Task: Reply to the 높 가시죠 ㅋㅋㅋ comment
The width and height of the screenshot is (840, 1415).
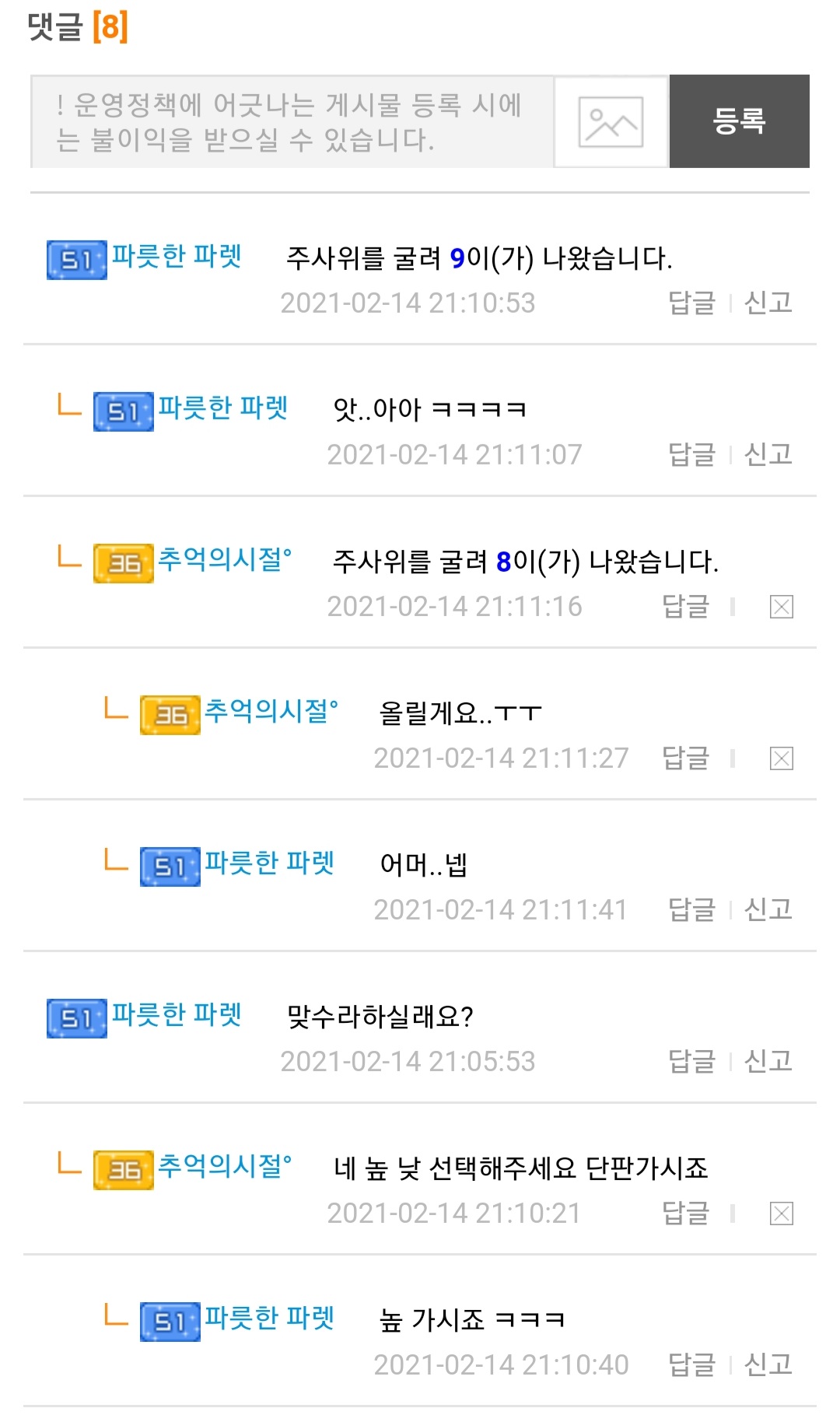Action: [692, 1364]
